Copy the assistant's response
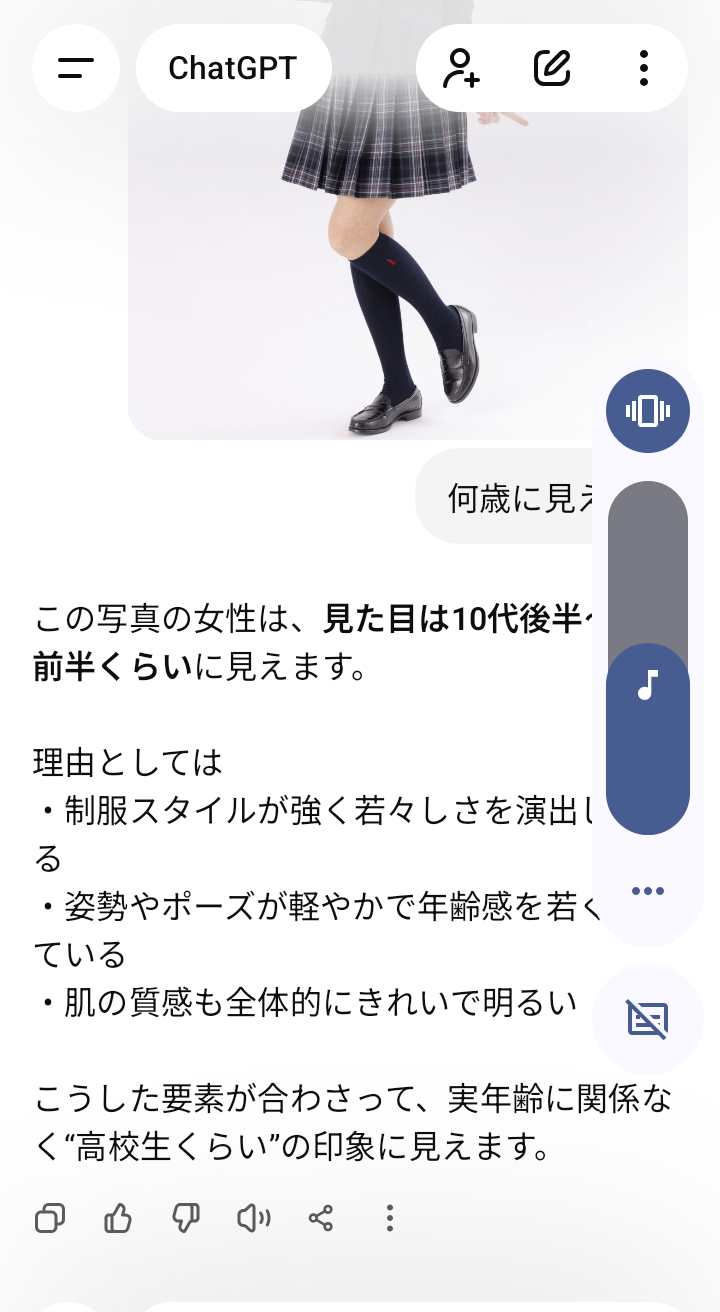This screenshot has width=720, height=1312. pyautogui.click(x=50, y=1218)
